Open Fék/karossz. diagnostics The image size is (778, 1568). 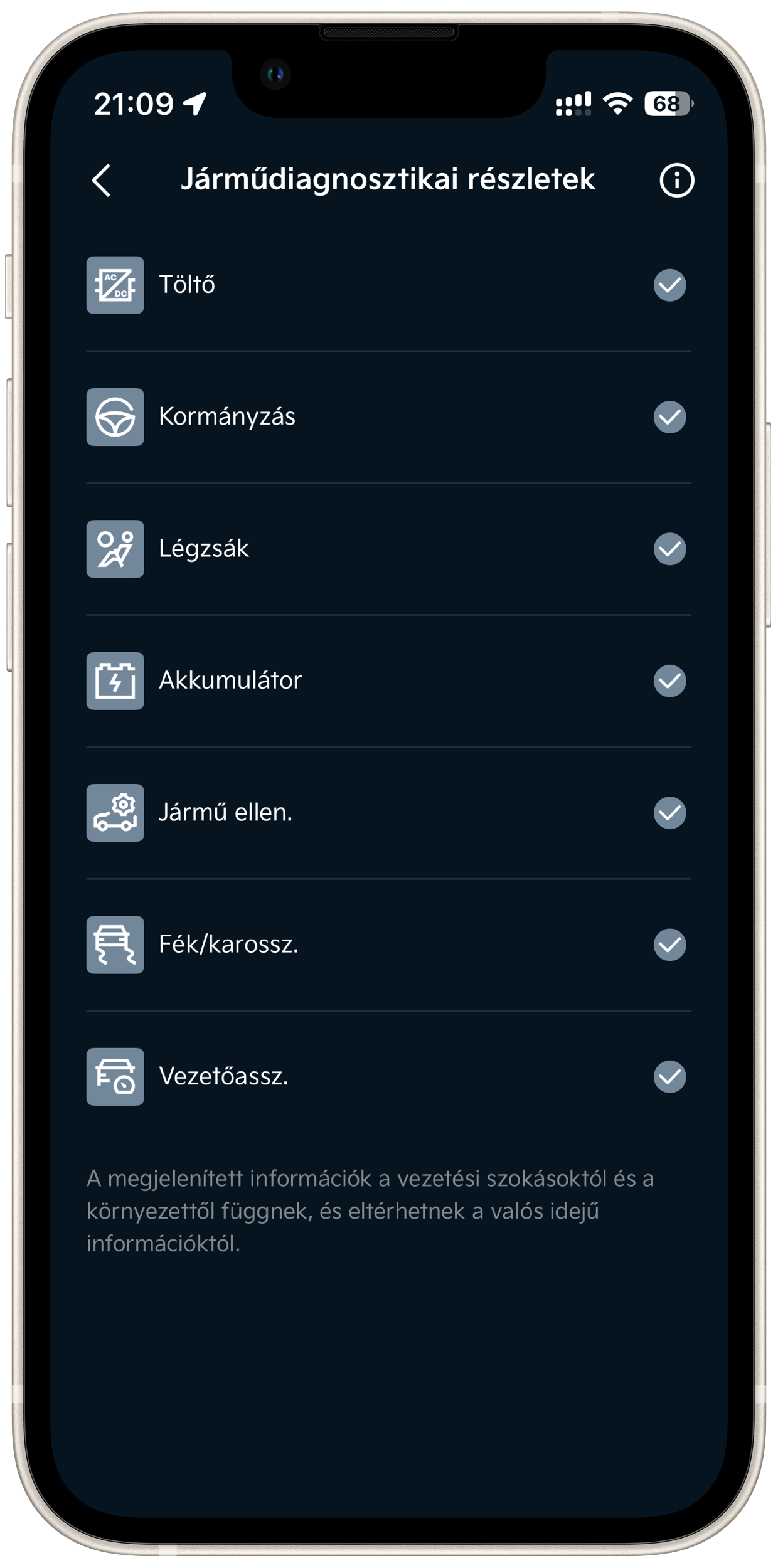pos(388,945)
